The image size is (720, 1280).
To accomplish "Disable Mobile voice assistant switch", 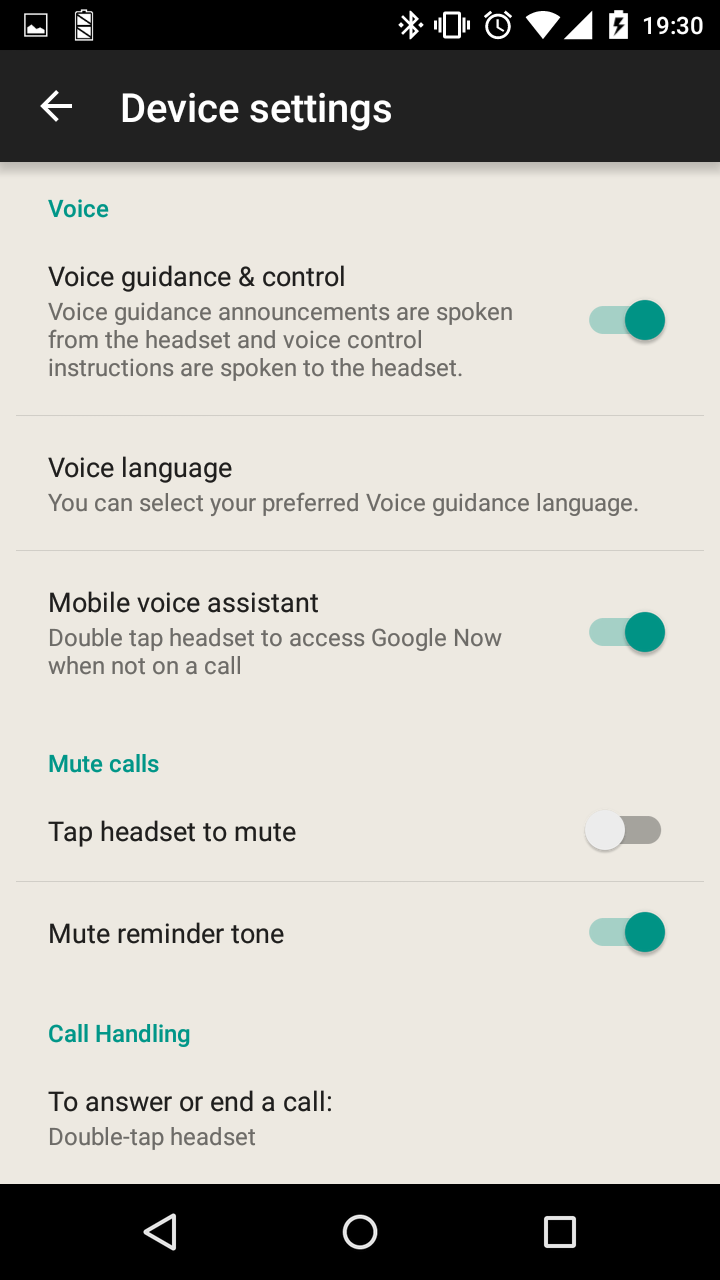I will [x=627, y=633].
